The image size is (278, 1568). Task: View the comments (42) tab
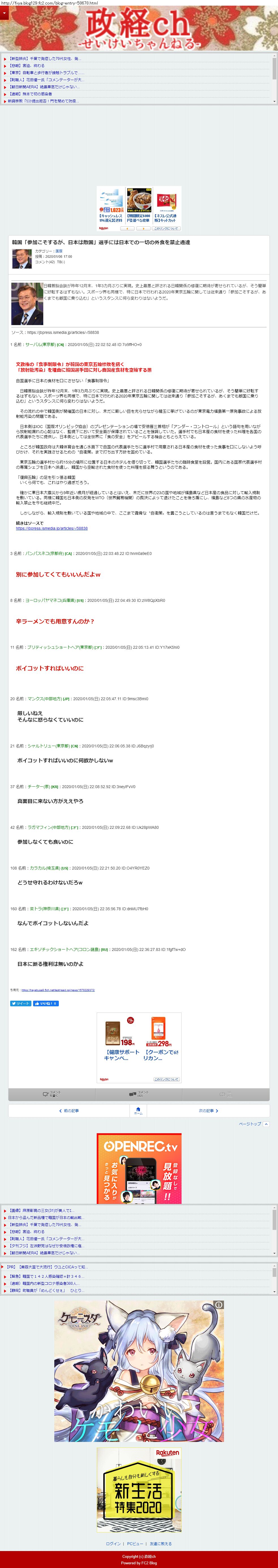139,1094
